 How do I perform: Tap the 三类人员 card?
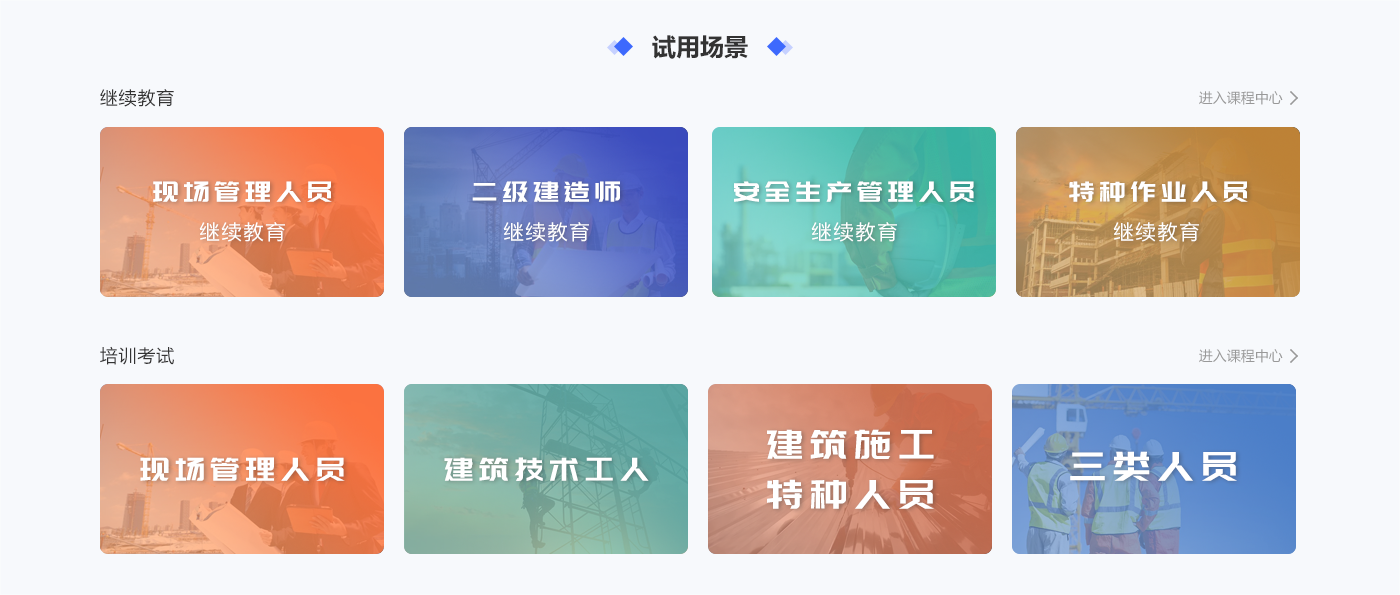pos(1154,469)
